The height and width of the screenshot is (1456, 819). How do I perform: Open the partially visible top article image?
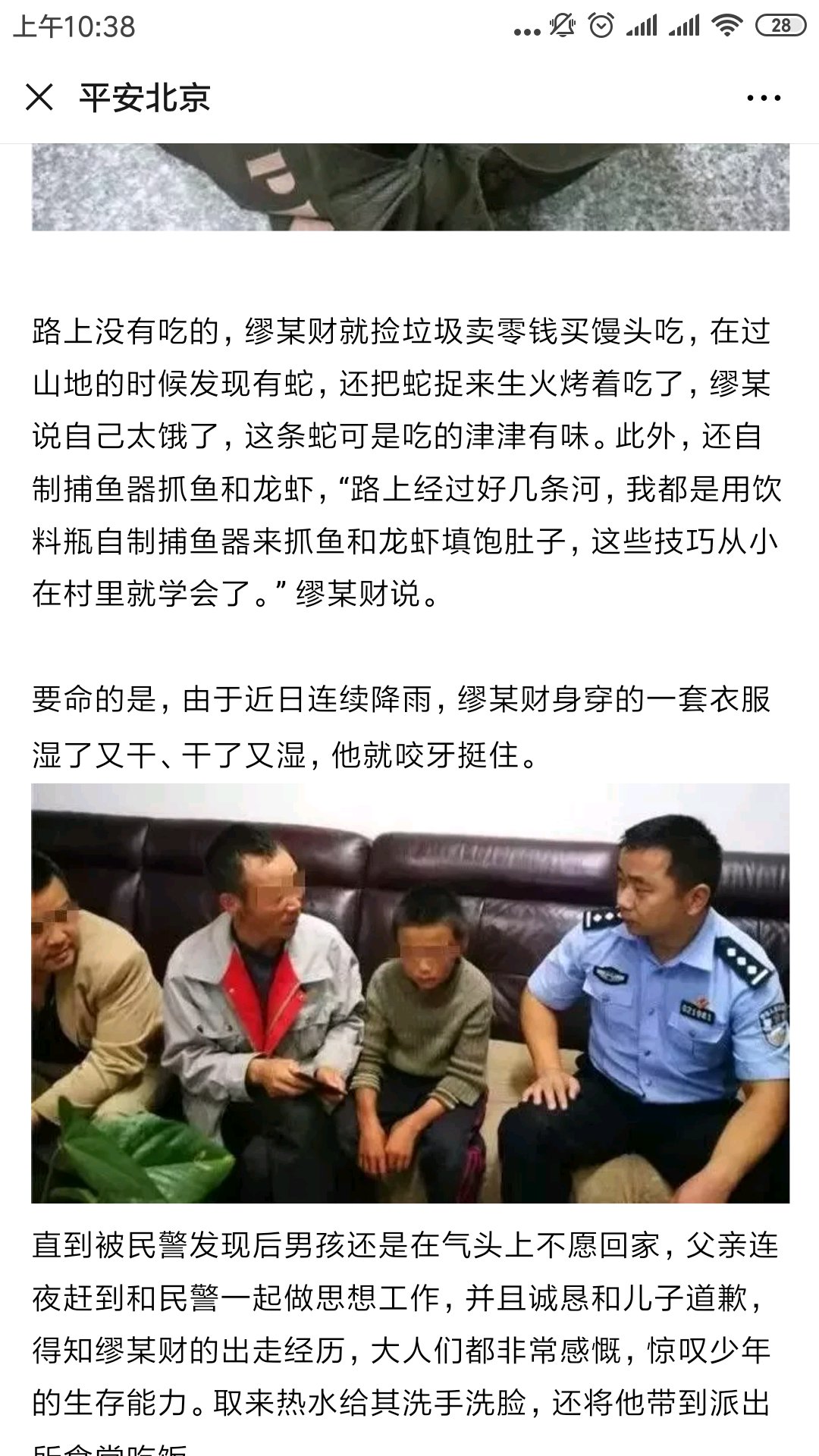410,187
